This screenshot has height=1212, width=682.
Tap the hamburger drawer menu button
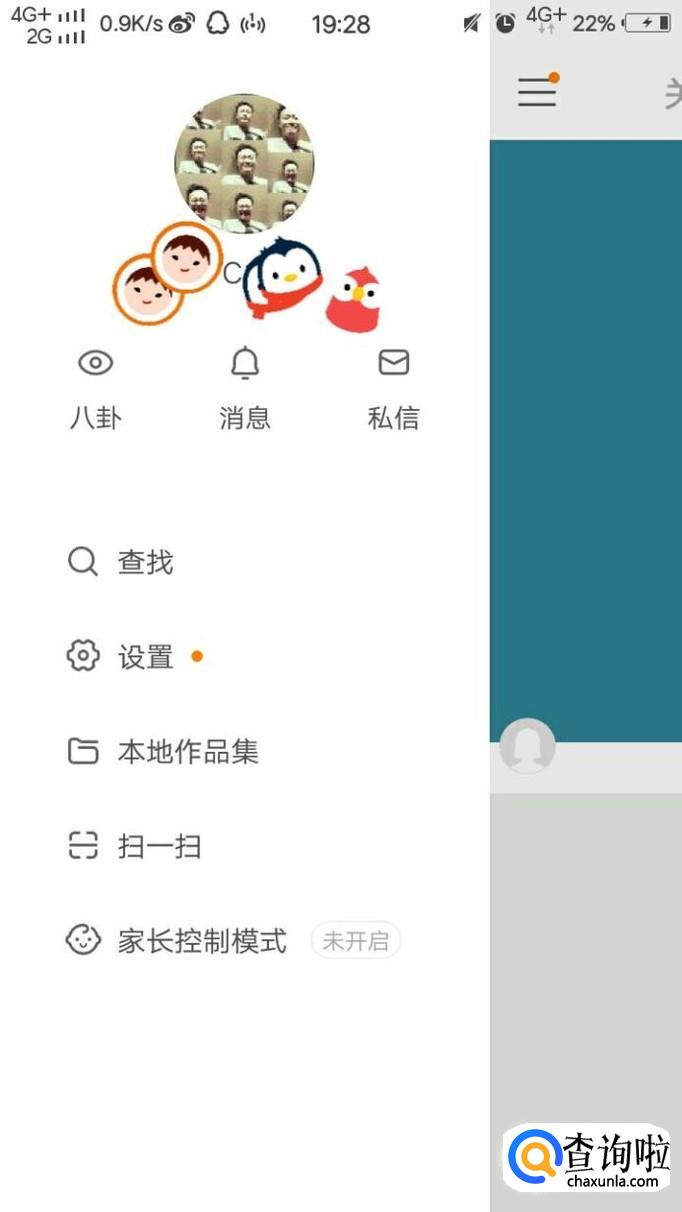click(537, 91)
